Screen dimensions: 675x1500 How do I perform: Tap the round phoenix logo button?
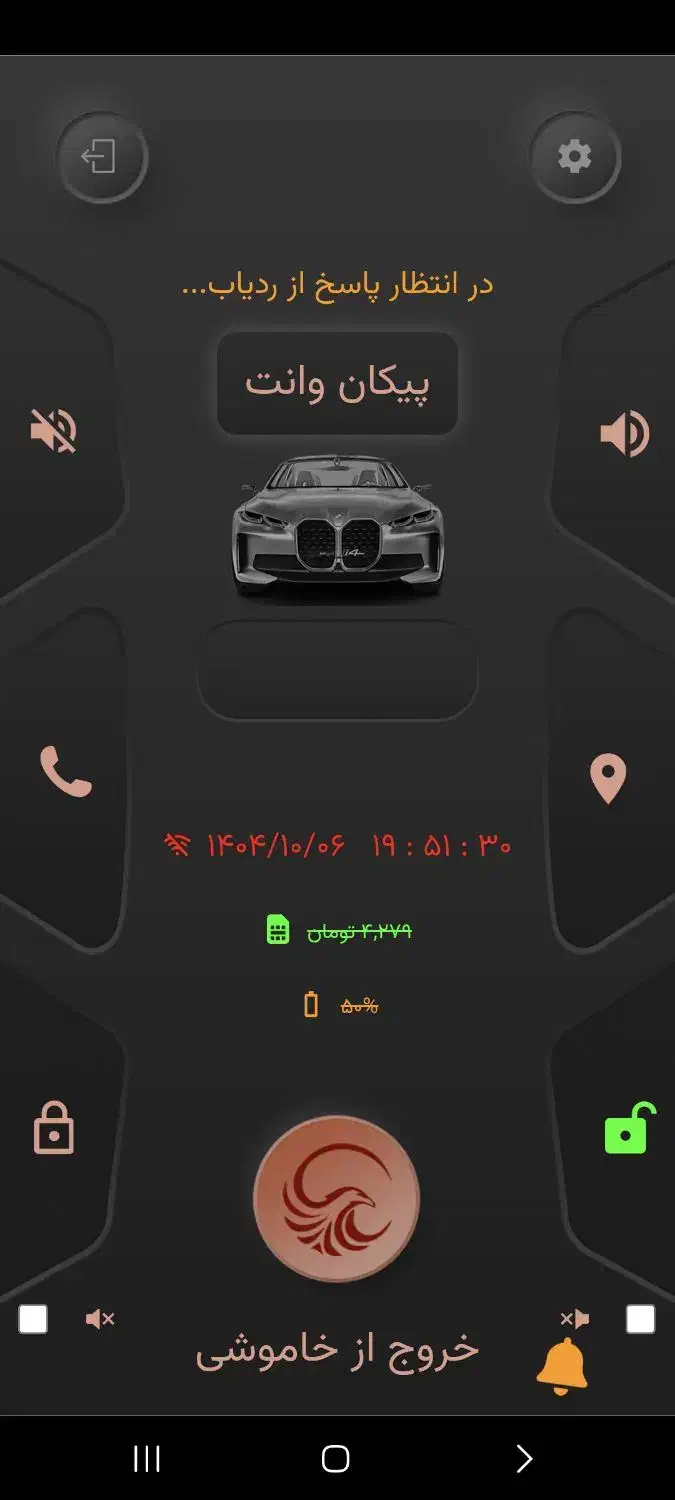click(336, 1198)
